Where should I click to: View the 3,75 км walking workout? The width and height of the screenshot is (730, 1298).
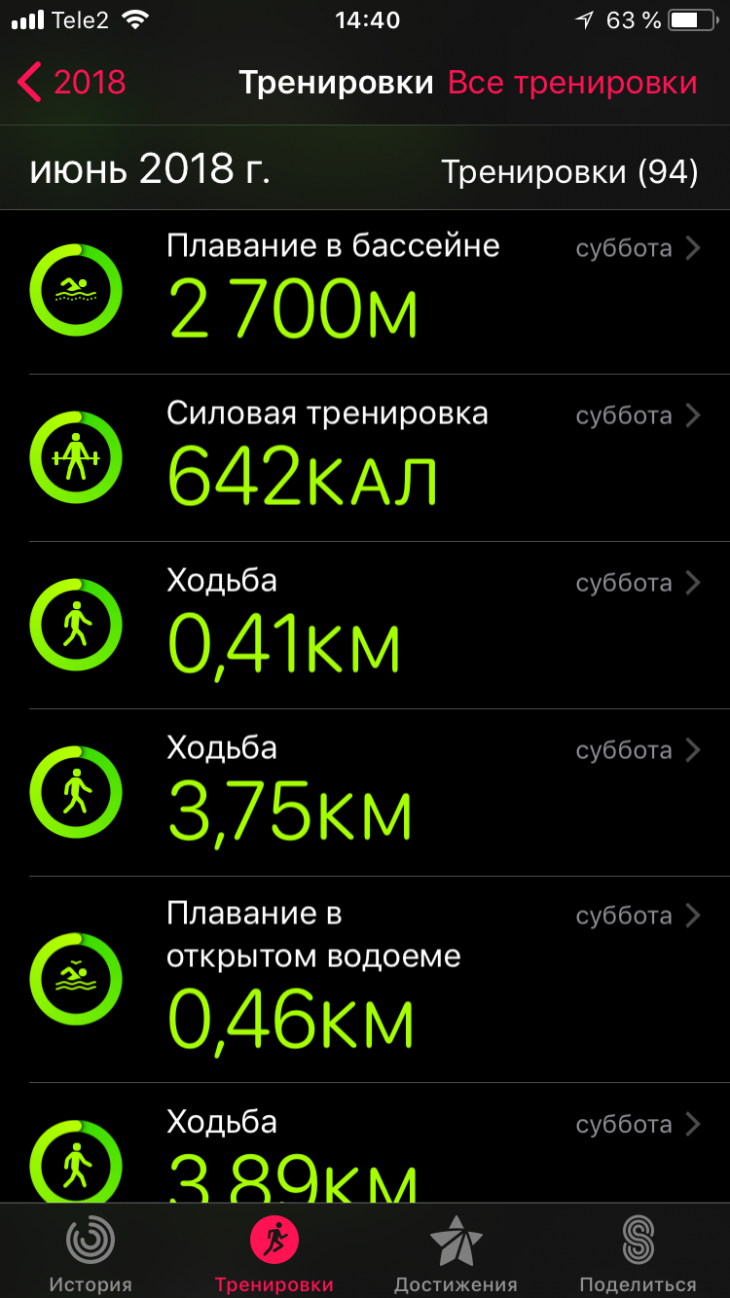pos(365,793)
